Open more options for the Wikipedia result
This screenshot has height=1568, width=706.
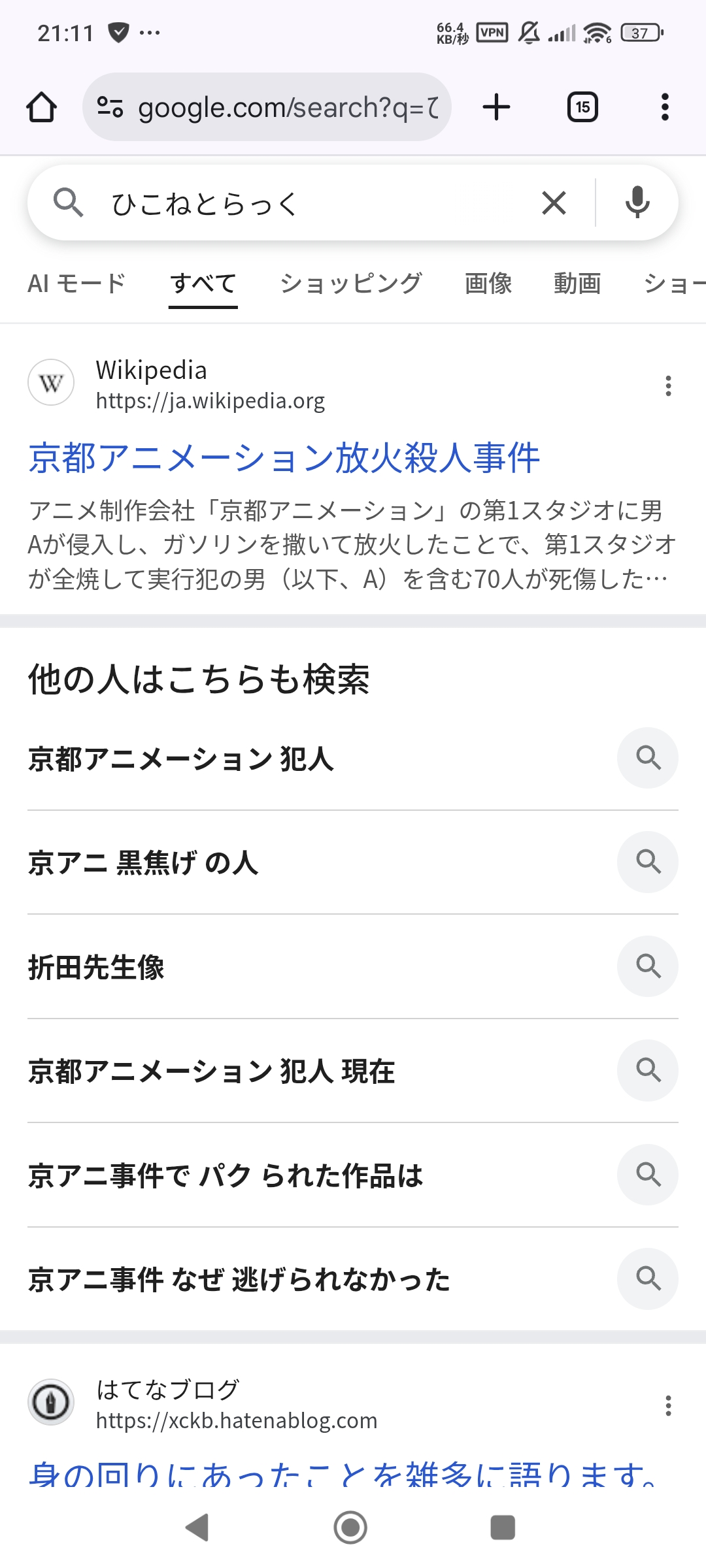click(668, 386)
